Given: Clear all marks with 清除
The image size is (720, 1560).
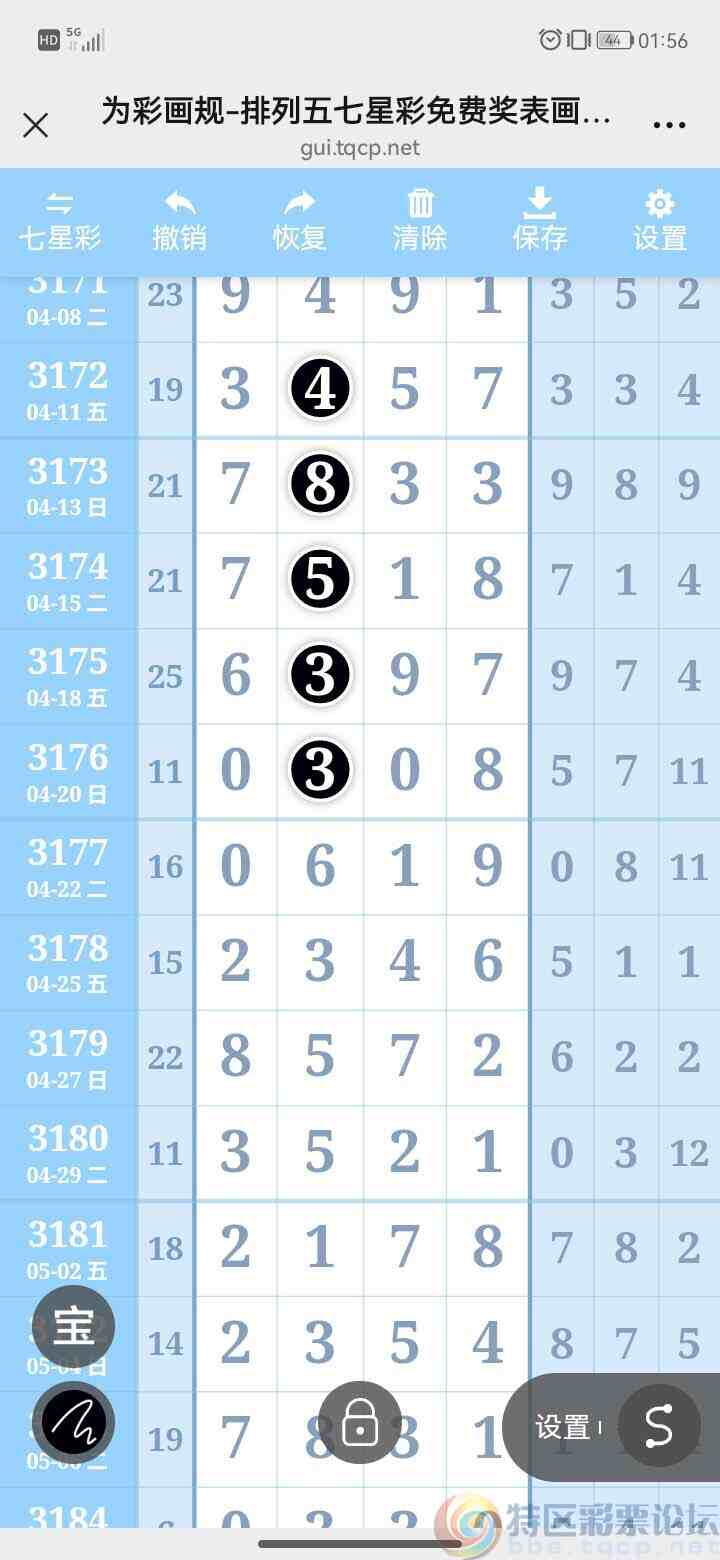Looking at the screenshot, I should pyautogui.click(x=420, y=221).
